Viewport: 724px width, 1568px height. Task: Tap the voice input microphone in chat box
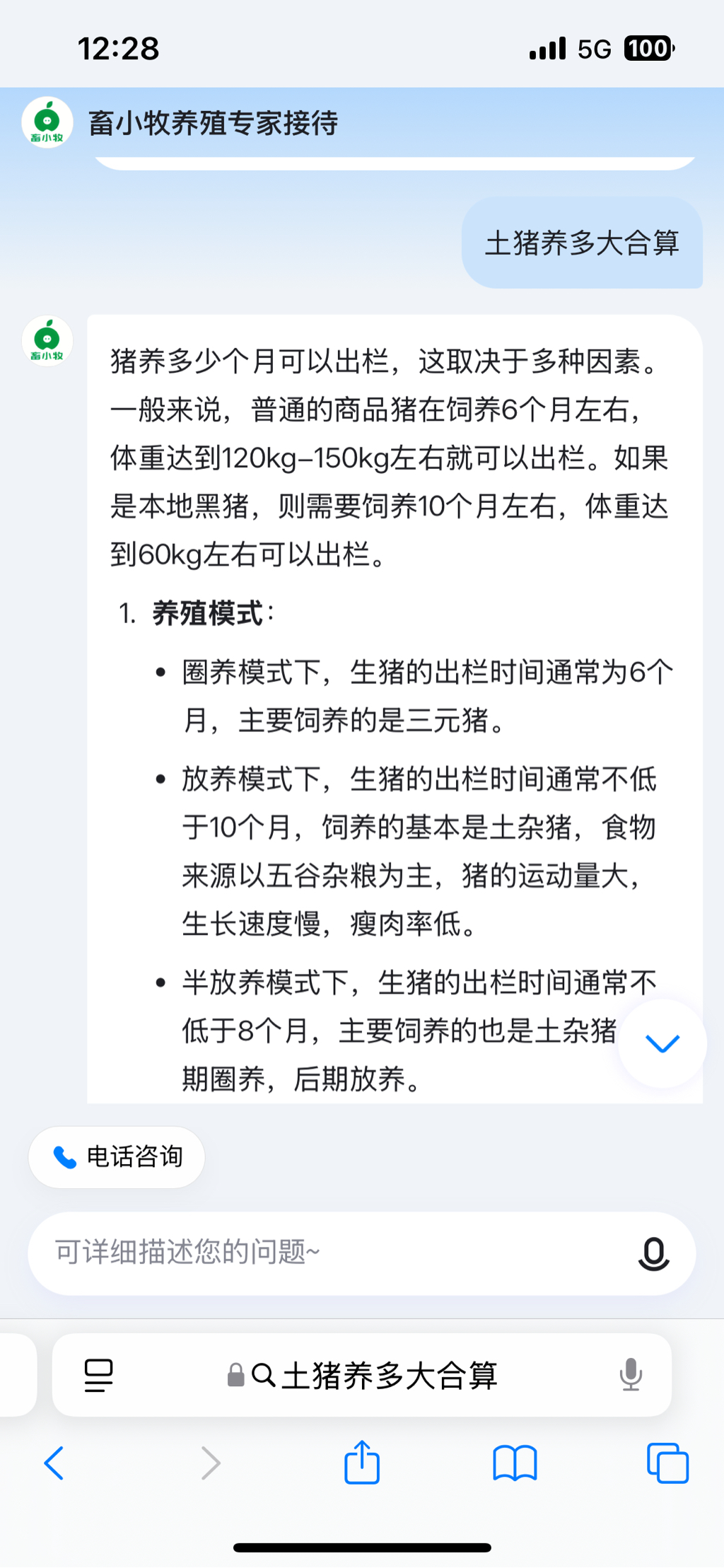pos(653,1254)
